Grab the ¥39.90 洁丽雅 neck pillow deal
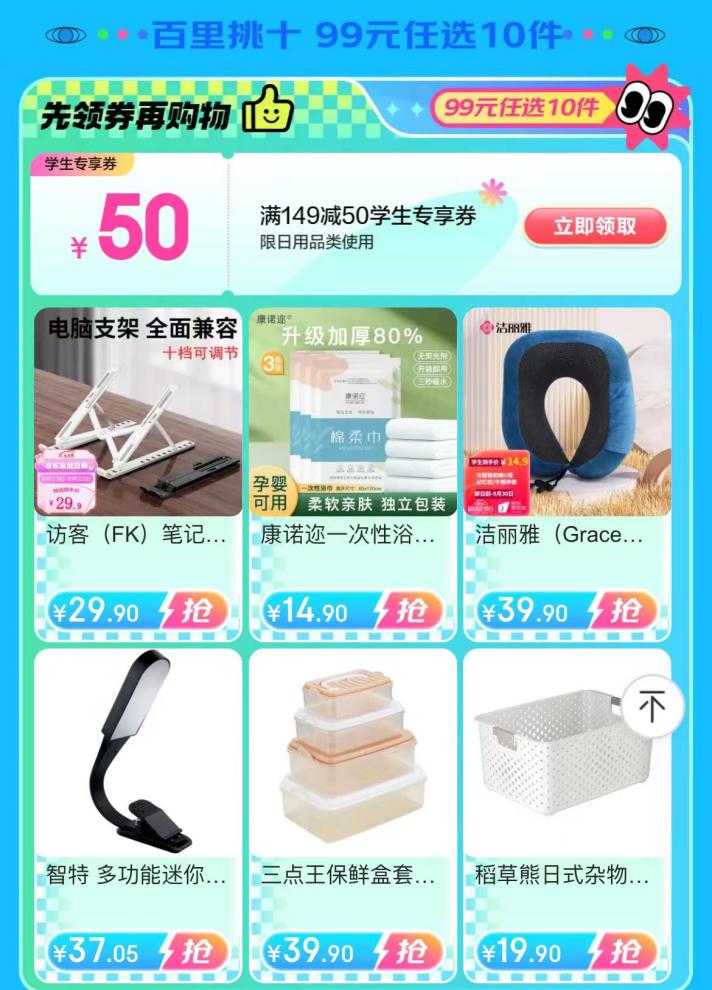Image resolution: width=712 pixels, height=990 pixels. coord(622,611)
